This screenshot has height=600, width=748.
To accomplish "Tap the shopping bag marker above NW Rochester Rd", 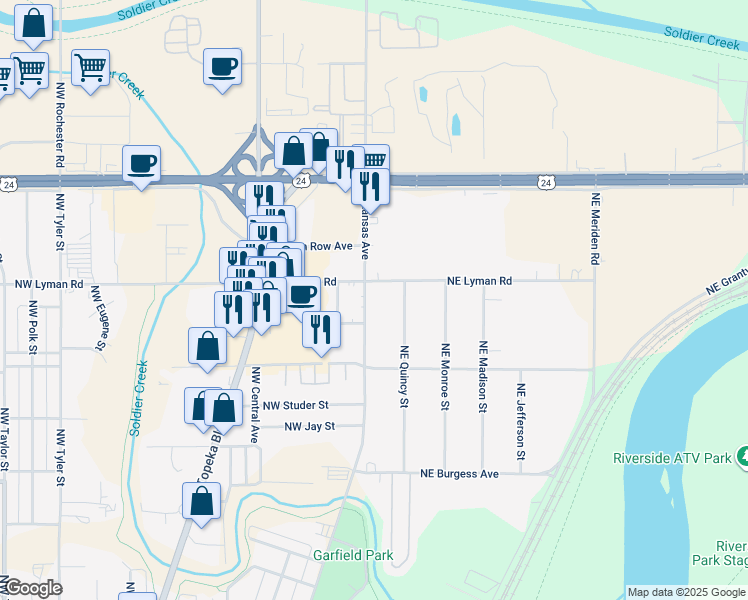I will (x=33, y=24).
